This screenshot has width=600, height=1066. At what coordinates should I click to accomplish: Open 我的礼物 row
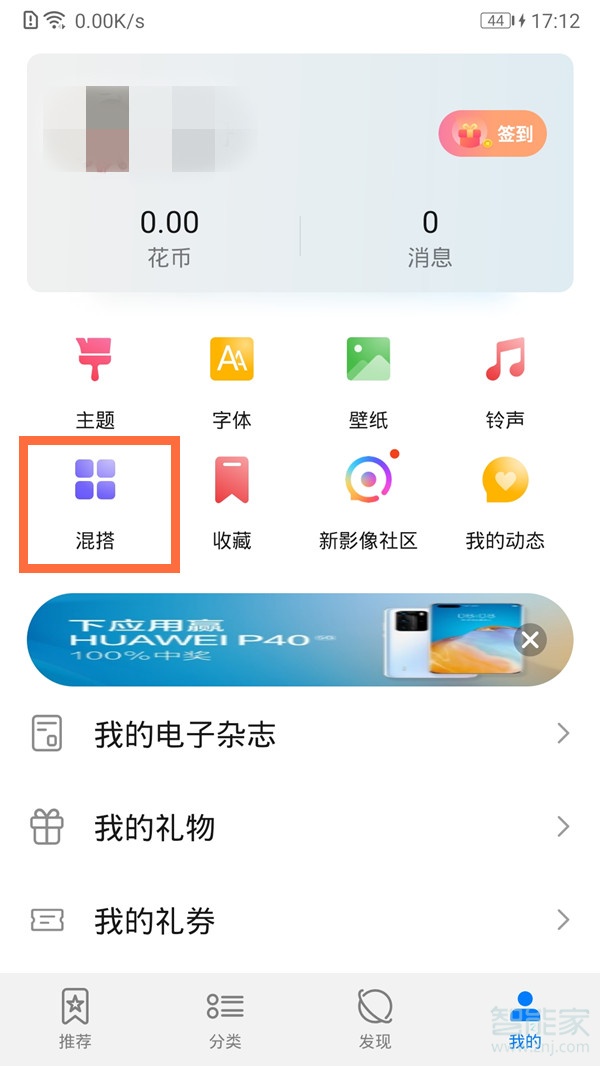coord(300,827)
